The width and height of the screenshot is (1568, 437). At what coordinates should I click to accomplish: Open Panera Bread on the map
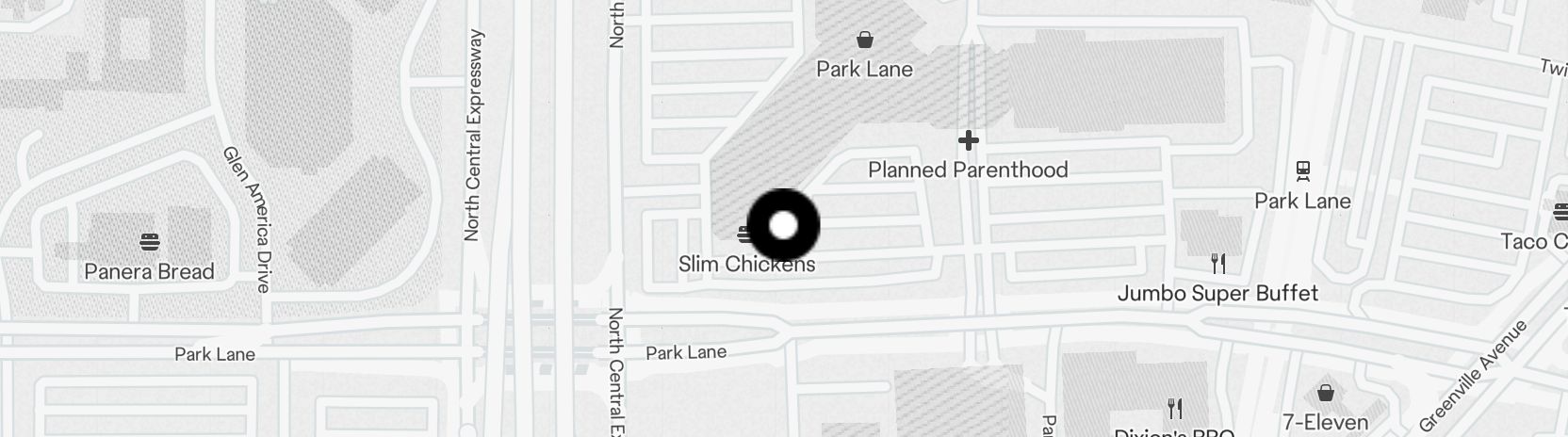click(149, 243)
